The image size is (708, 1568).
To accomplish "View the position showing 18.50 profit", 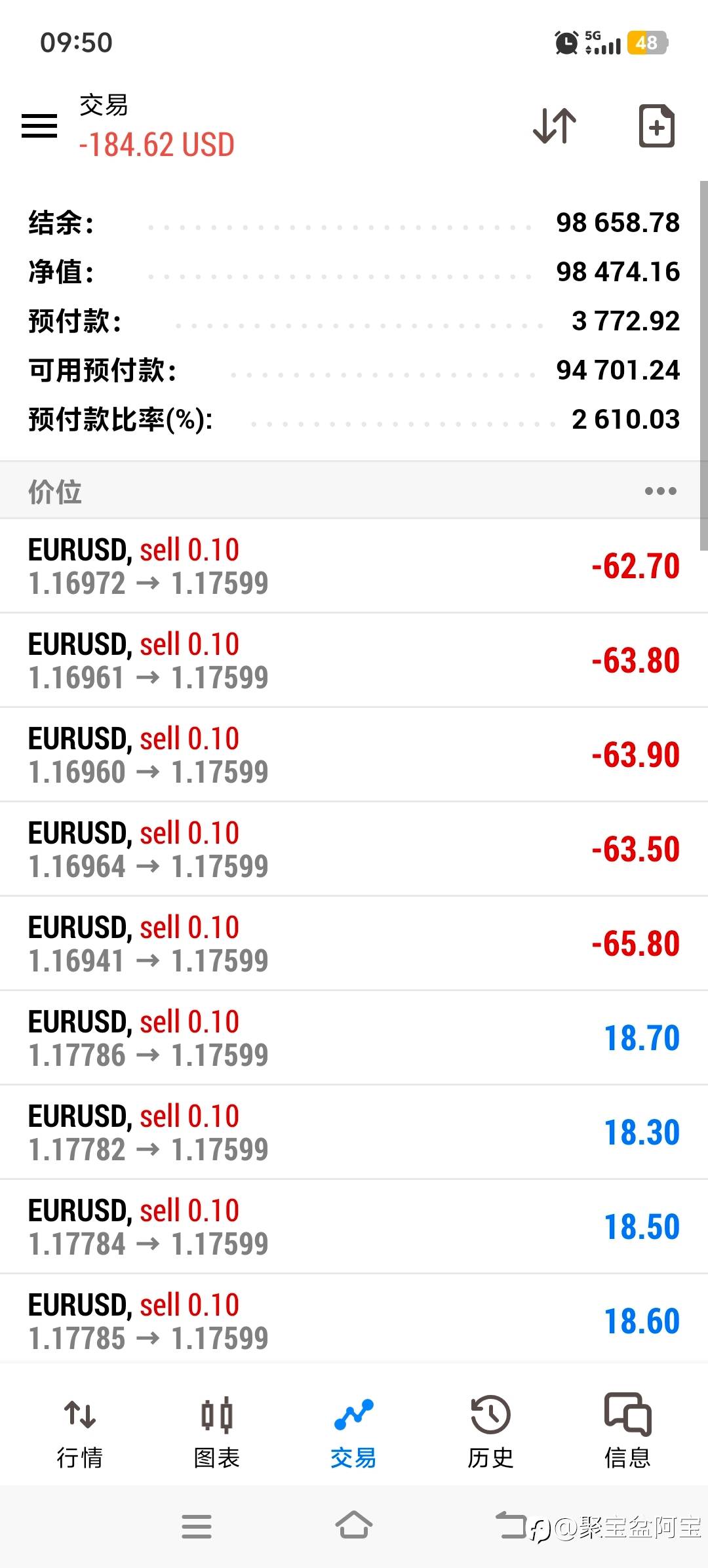I will [x=354, y=1227].
